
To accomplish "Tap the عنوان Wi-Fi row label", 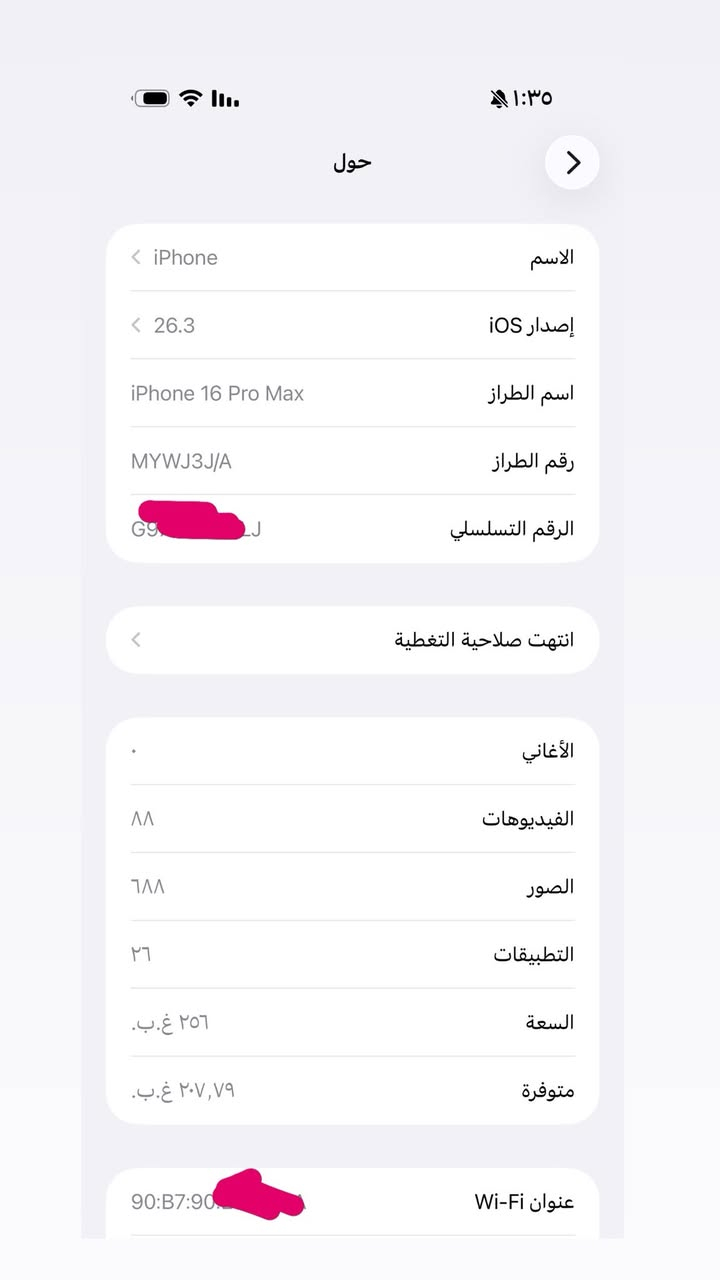I will pyautogui.click(x=524, y=1203).
